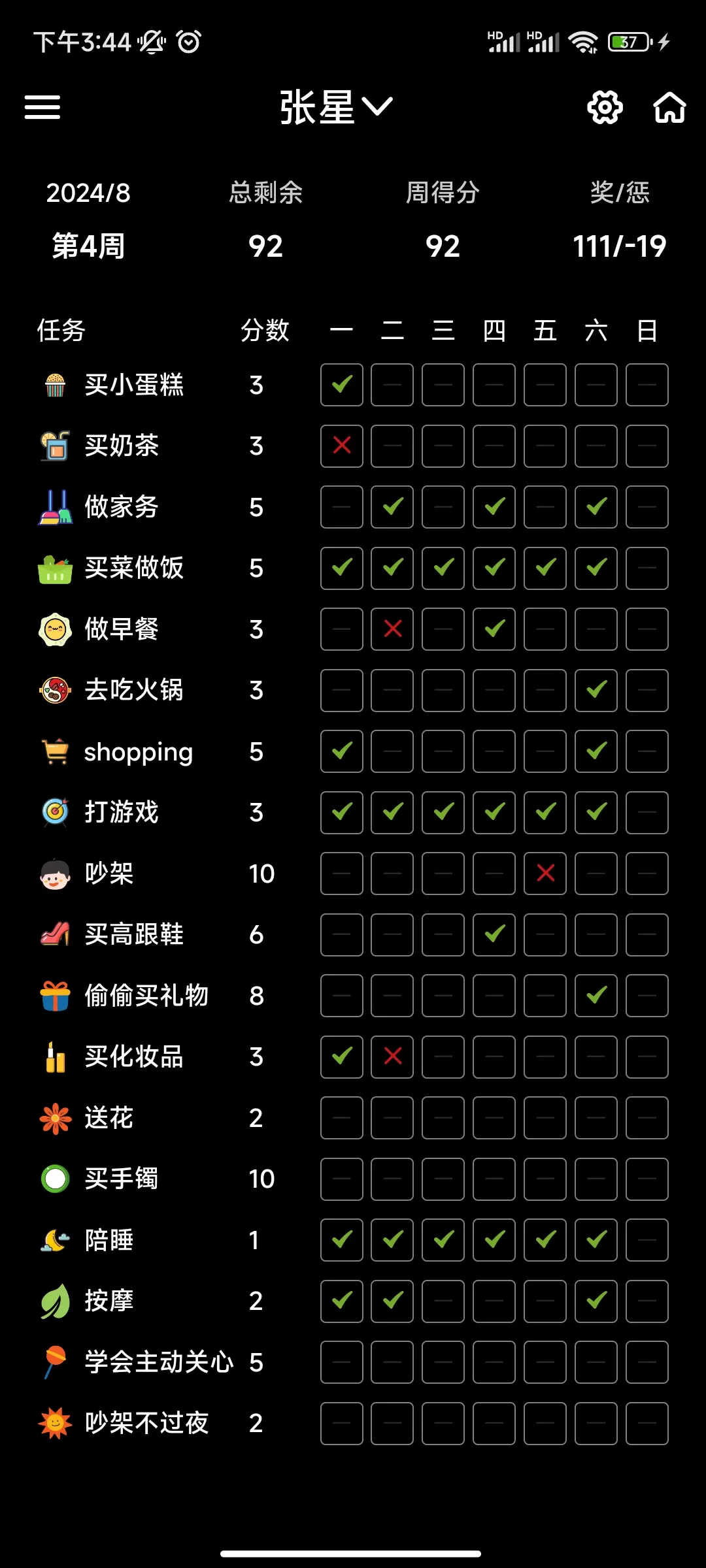Open the settings gear
The image size is (706, 1568).
605,107
